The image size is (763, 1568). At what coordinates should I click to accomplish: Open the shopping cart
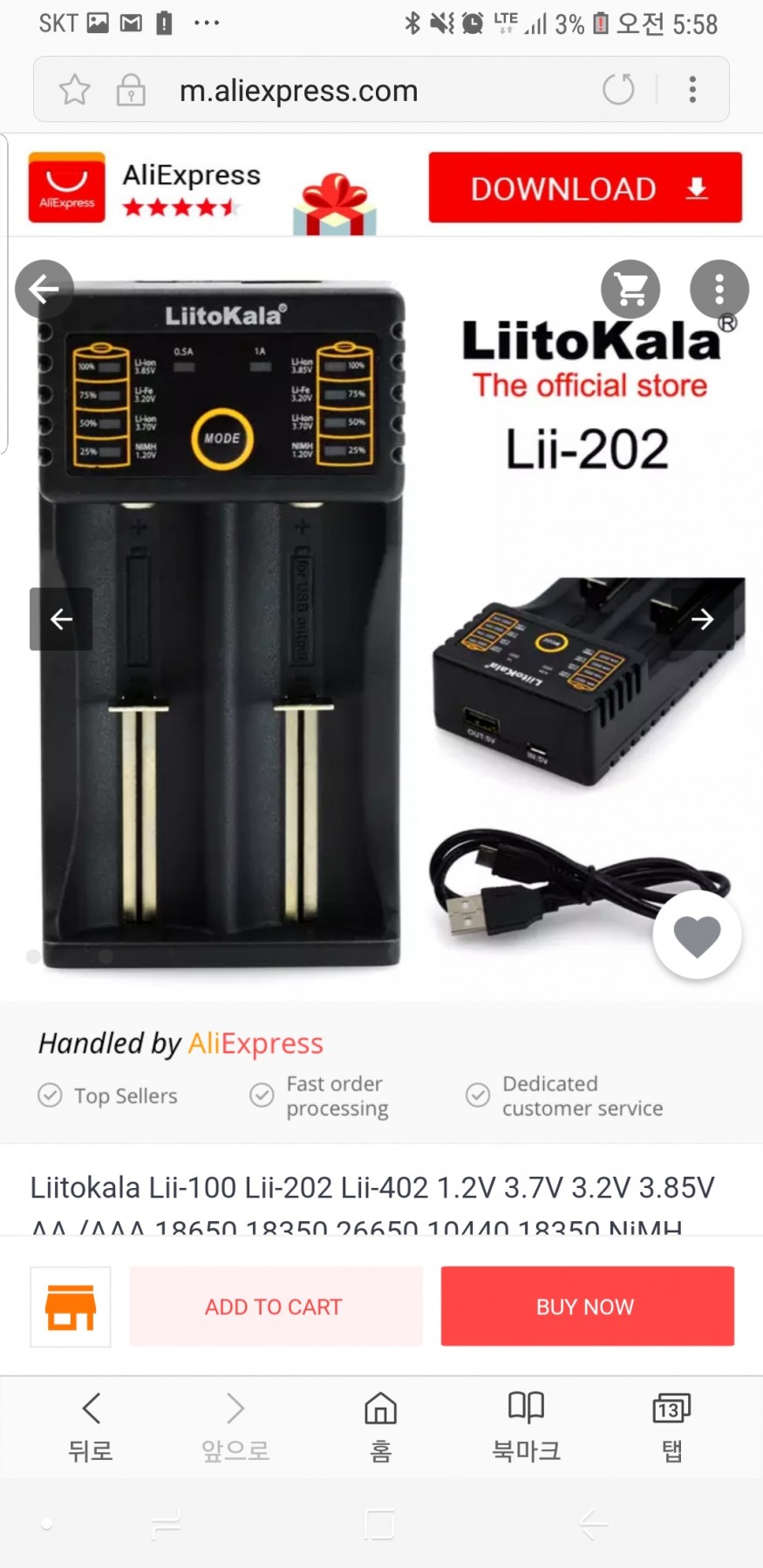coord(630,288)
